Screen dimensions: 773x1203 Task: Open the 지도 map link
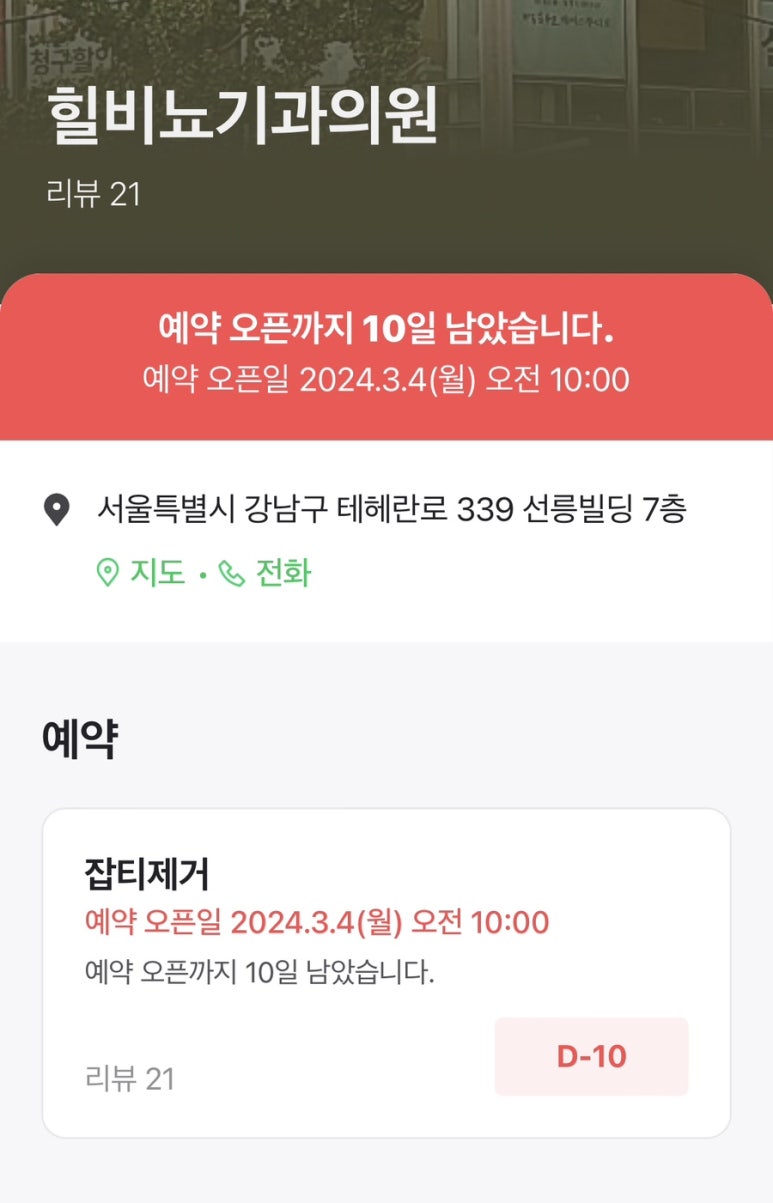point(141,573)
